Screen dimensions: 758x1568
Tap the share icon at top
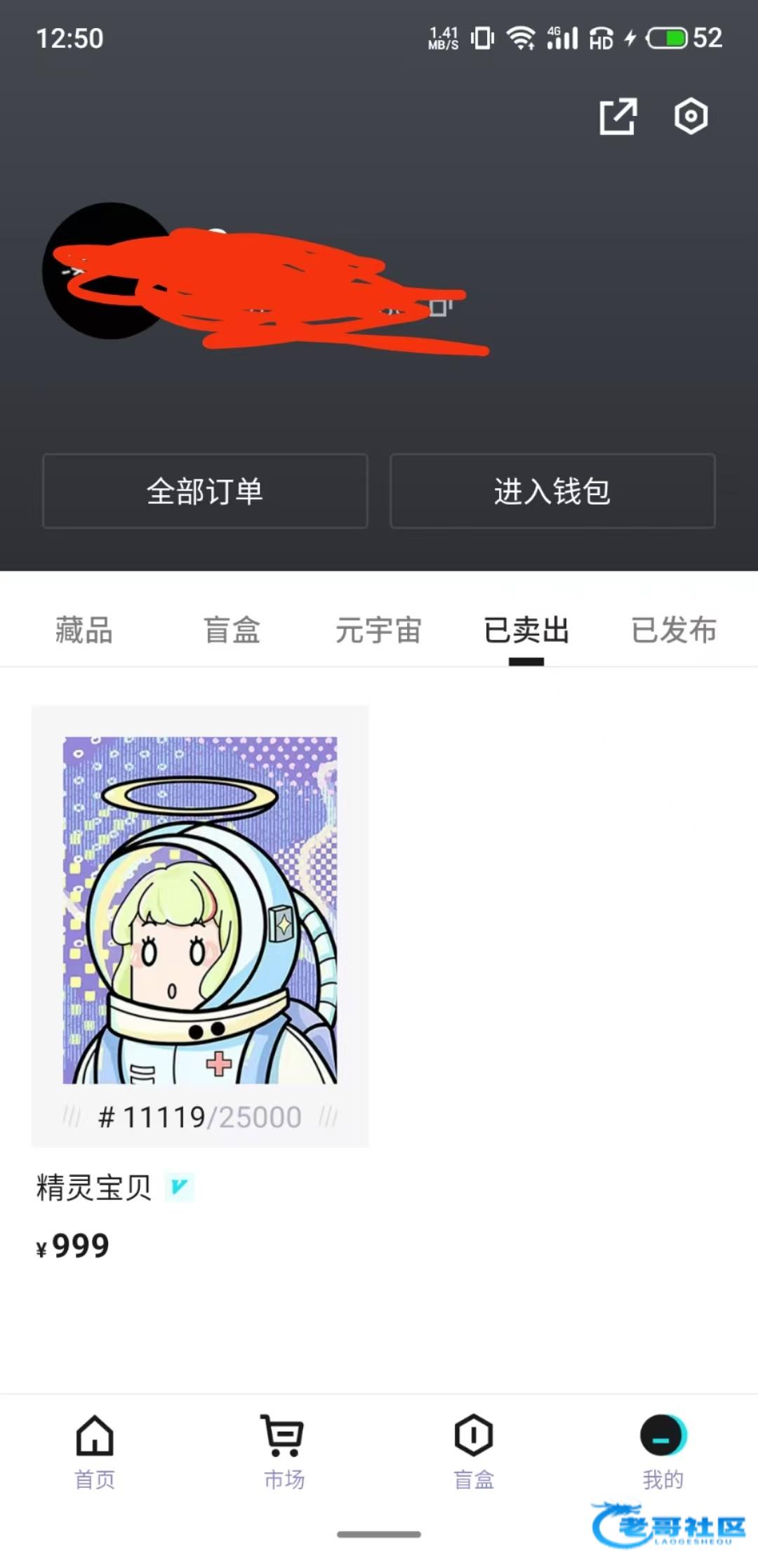tap(618, 117)
